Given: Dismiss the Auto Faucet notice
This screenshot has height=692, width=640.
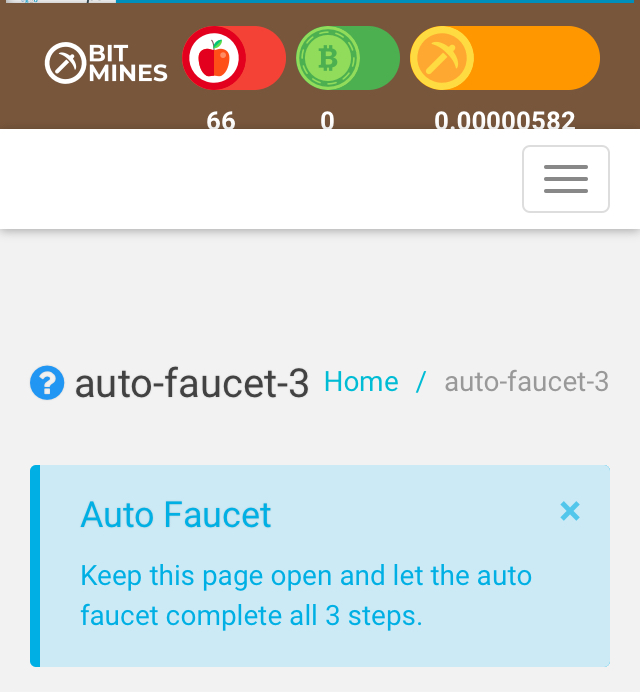Looking at the screenshot, I should pos(570,511).
